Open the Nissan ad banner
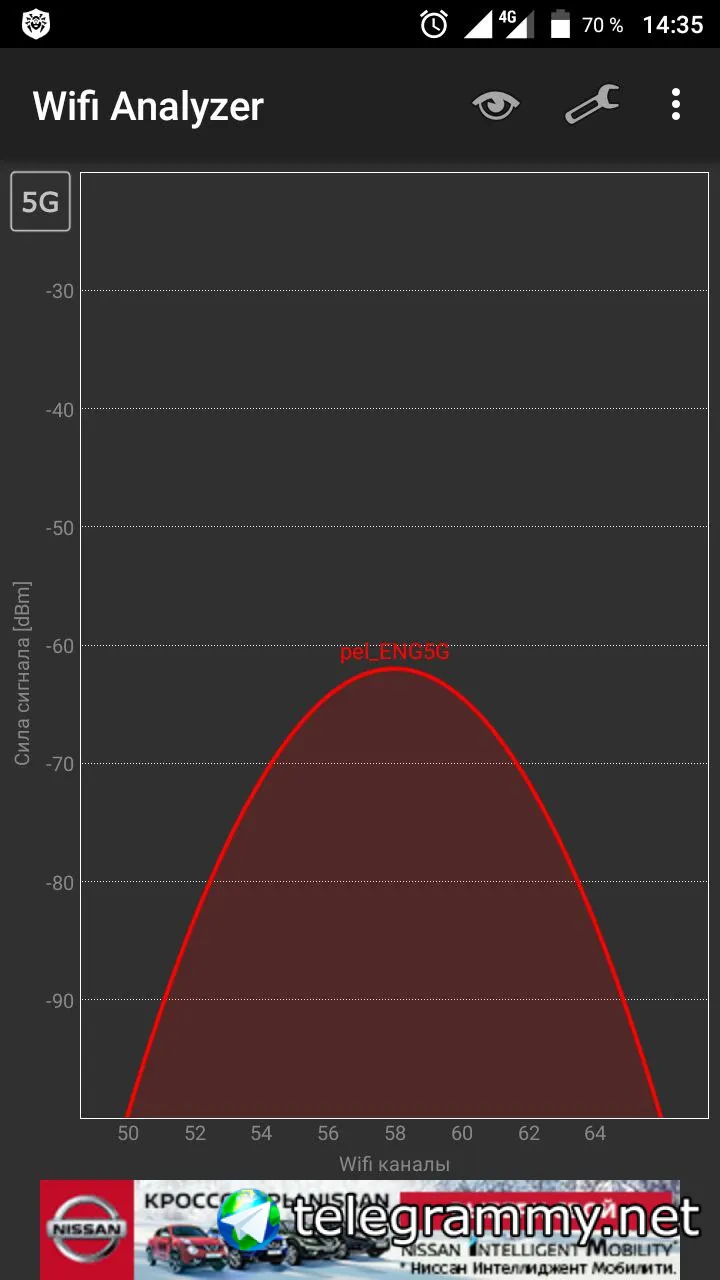The image size is (720, 1280). [x=360, y=1228]
